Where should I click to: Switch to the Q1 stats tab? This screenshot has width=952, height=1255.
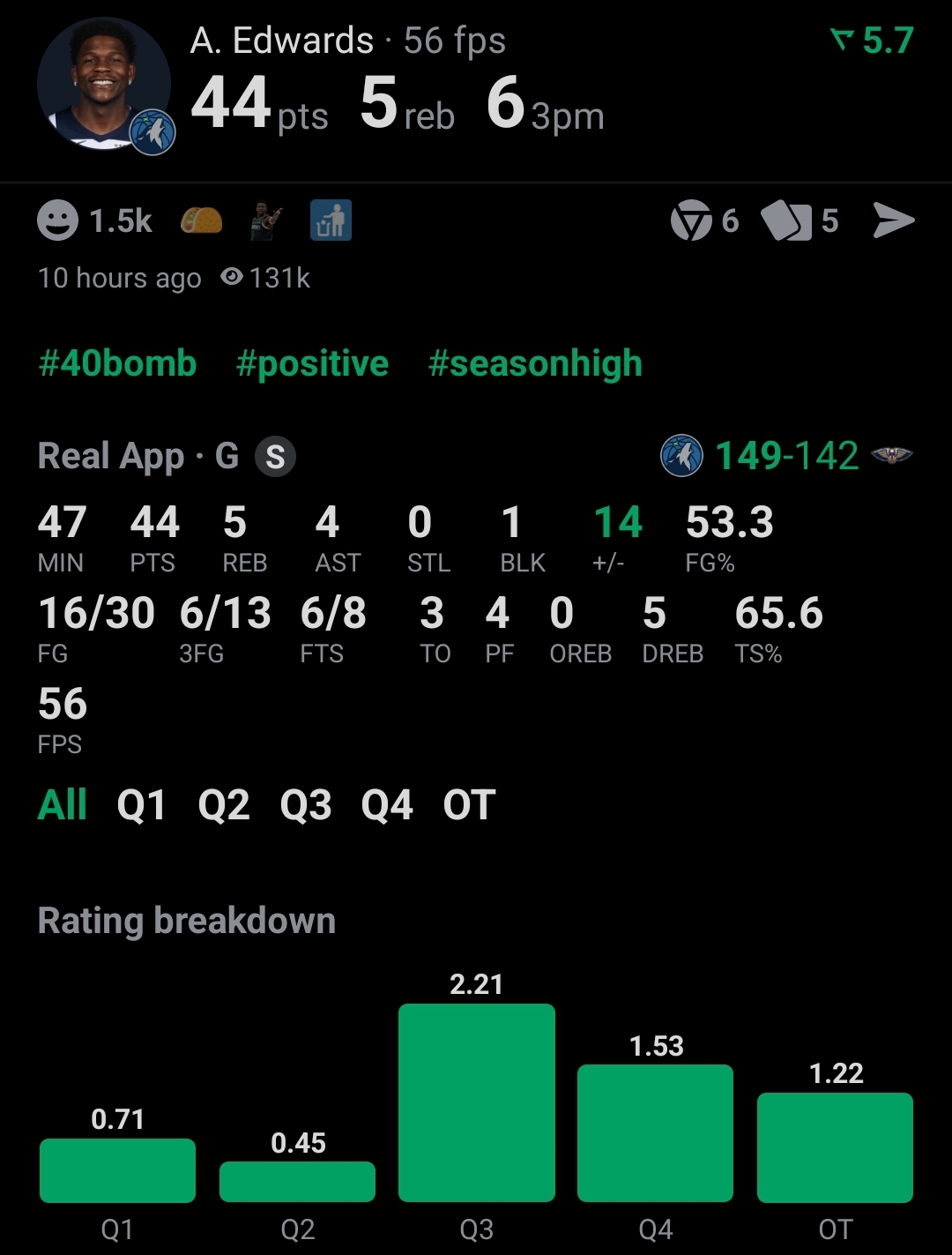[x=141, y=804]
